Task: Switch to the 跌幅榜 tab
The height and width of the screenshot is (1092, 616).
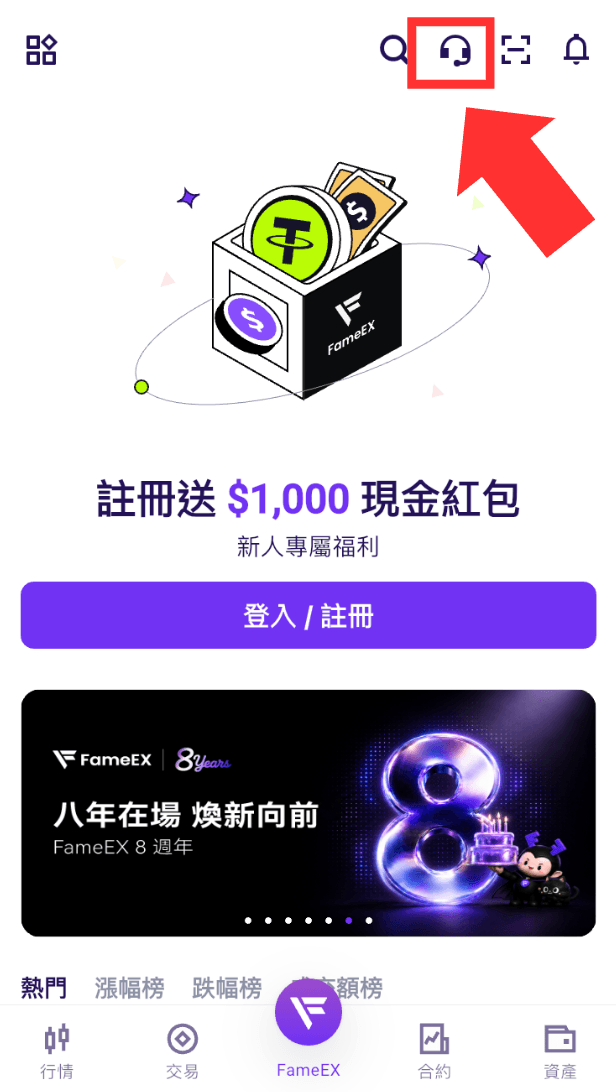Action: 227,987
